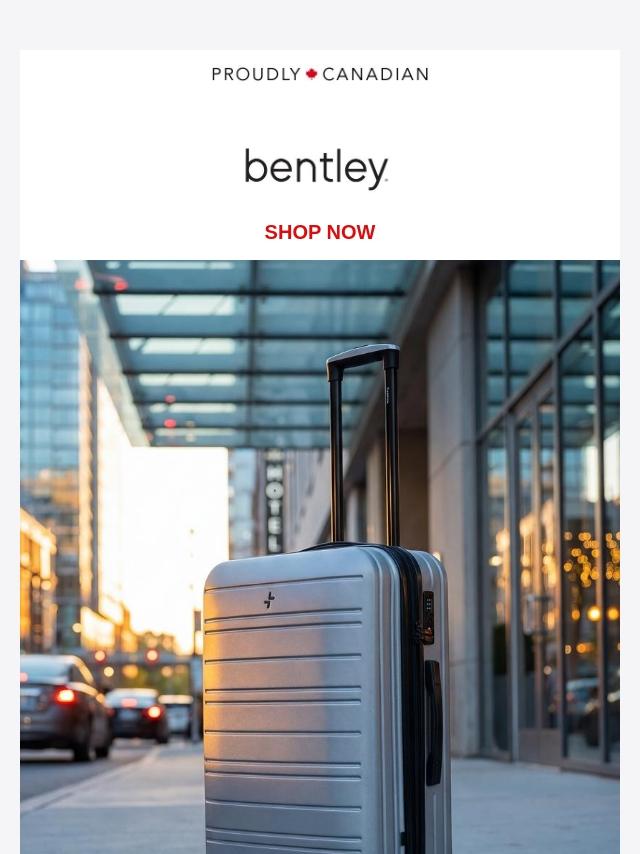The width and height of the screenshot is (640, 854).
Task: Tap the SHOP NOW link
Action: click(320, 232)
